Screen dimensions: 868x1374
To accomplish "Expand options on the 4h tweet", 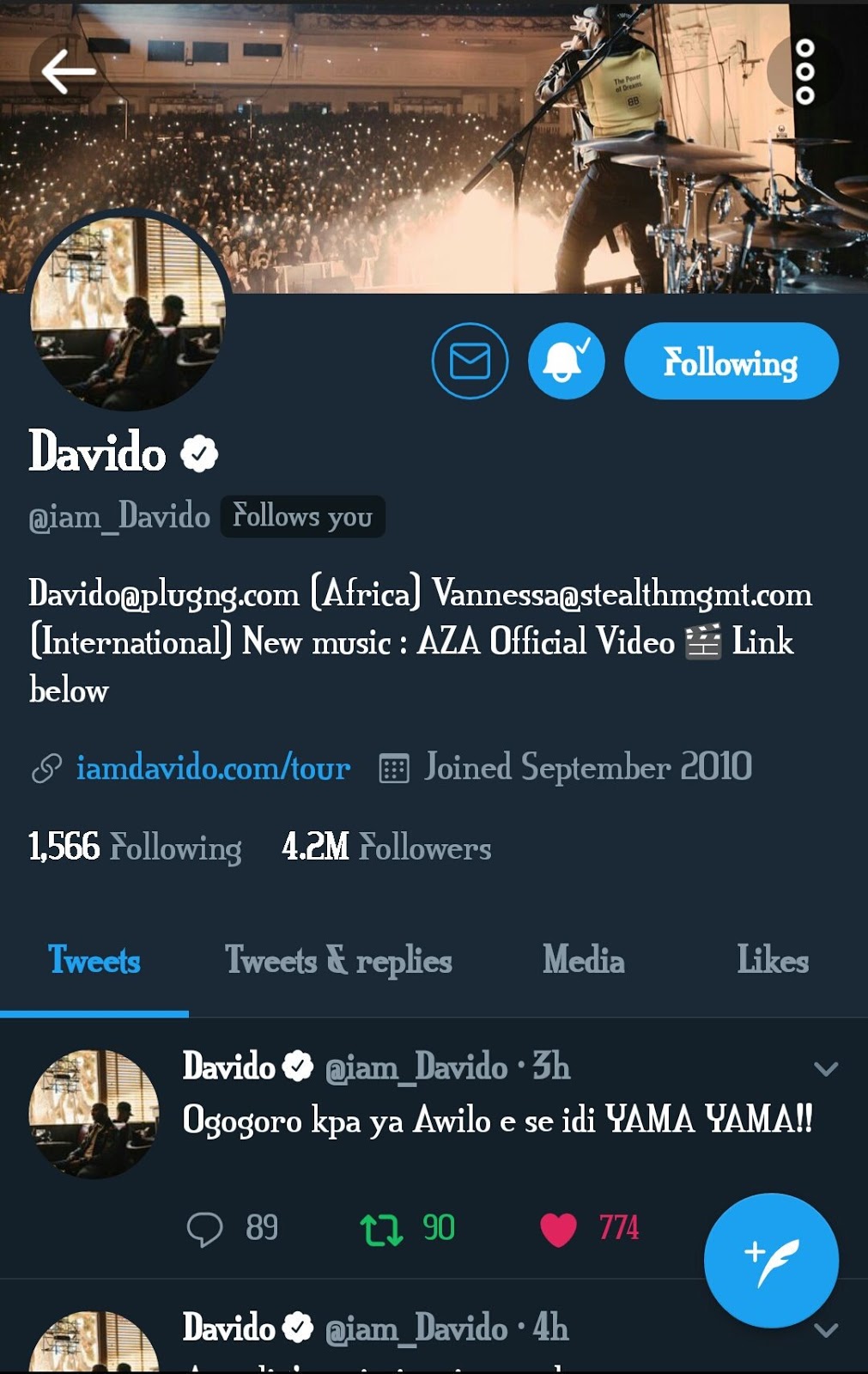I will (x=825, y=1330).
